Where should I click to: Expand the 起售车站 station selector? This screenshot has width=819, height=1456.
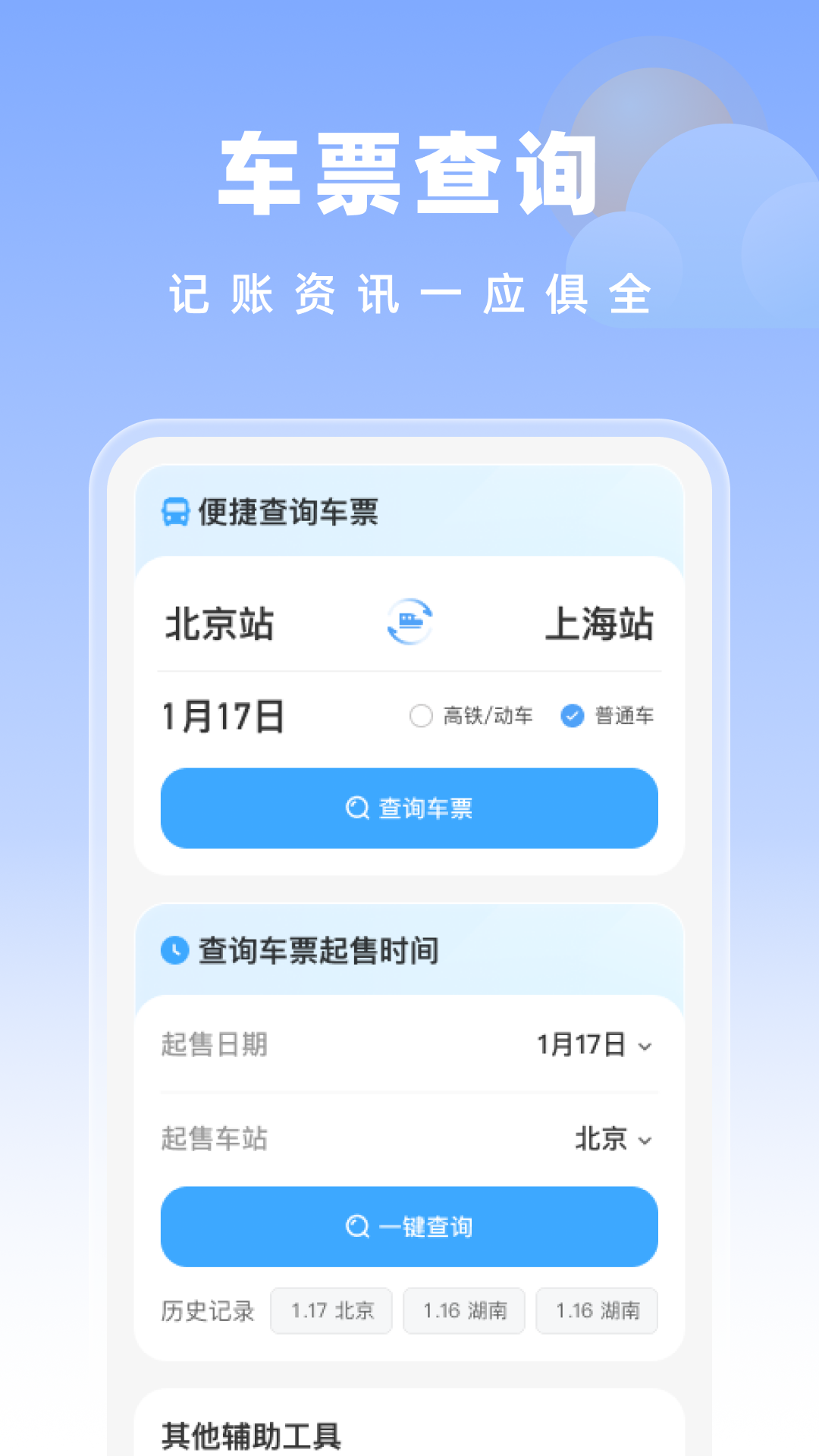pos(610,1137)
